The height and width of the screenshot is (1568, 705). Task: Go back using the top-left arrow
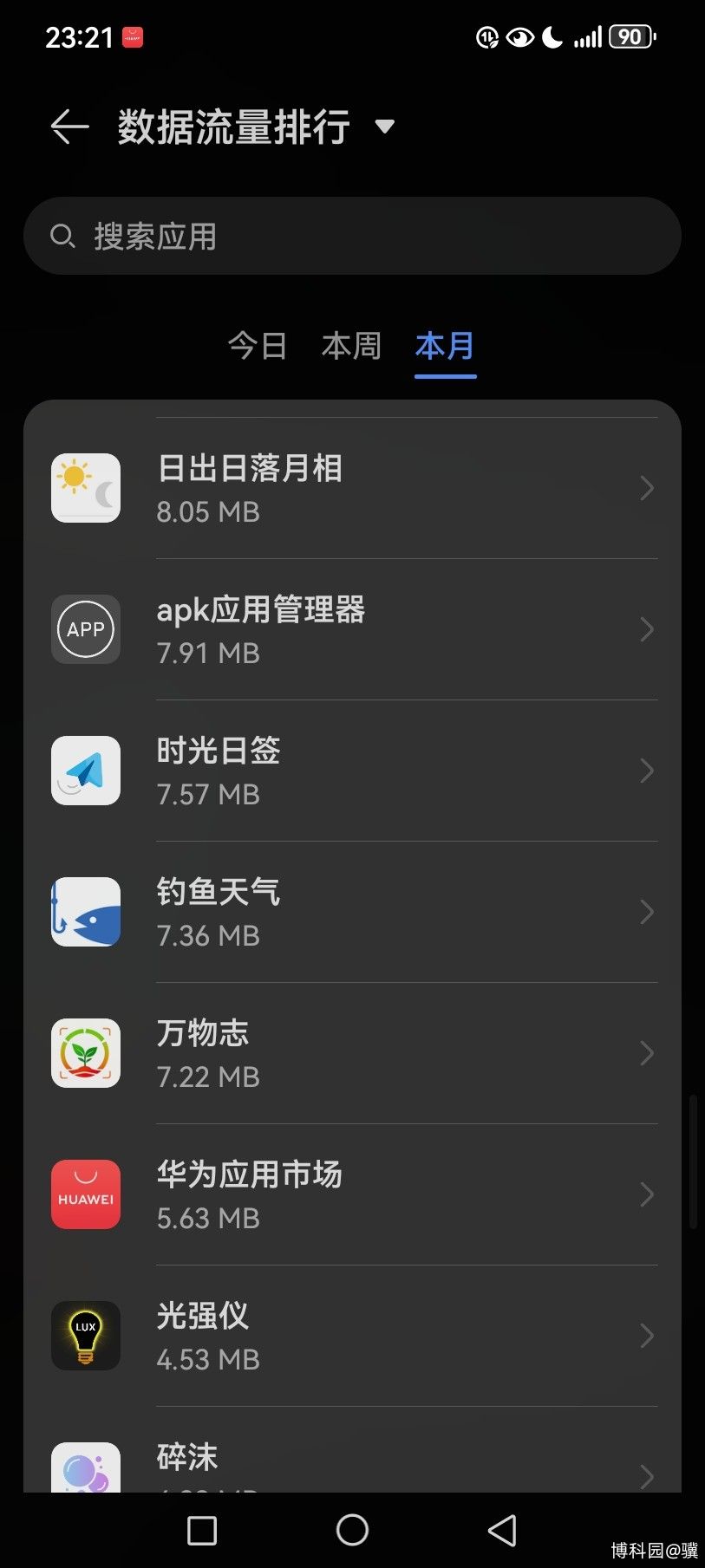[70, 127]
